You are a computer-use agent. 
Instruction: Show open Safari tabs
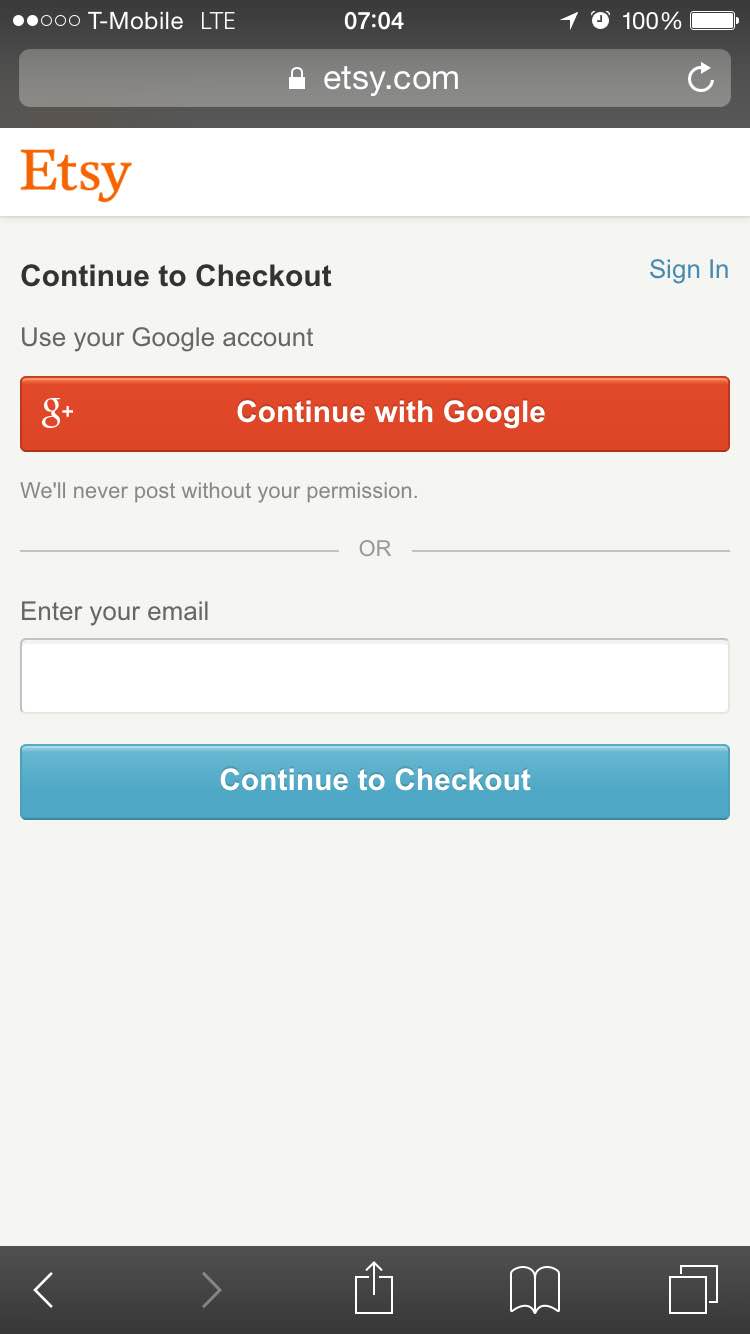pyautogui.click(x=693, y=1290)
